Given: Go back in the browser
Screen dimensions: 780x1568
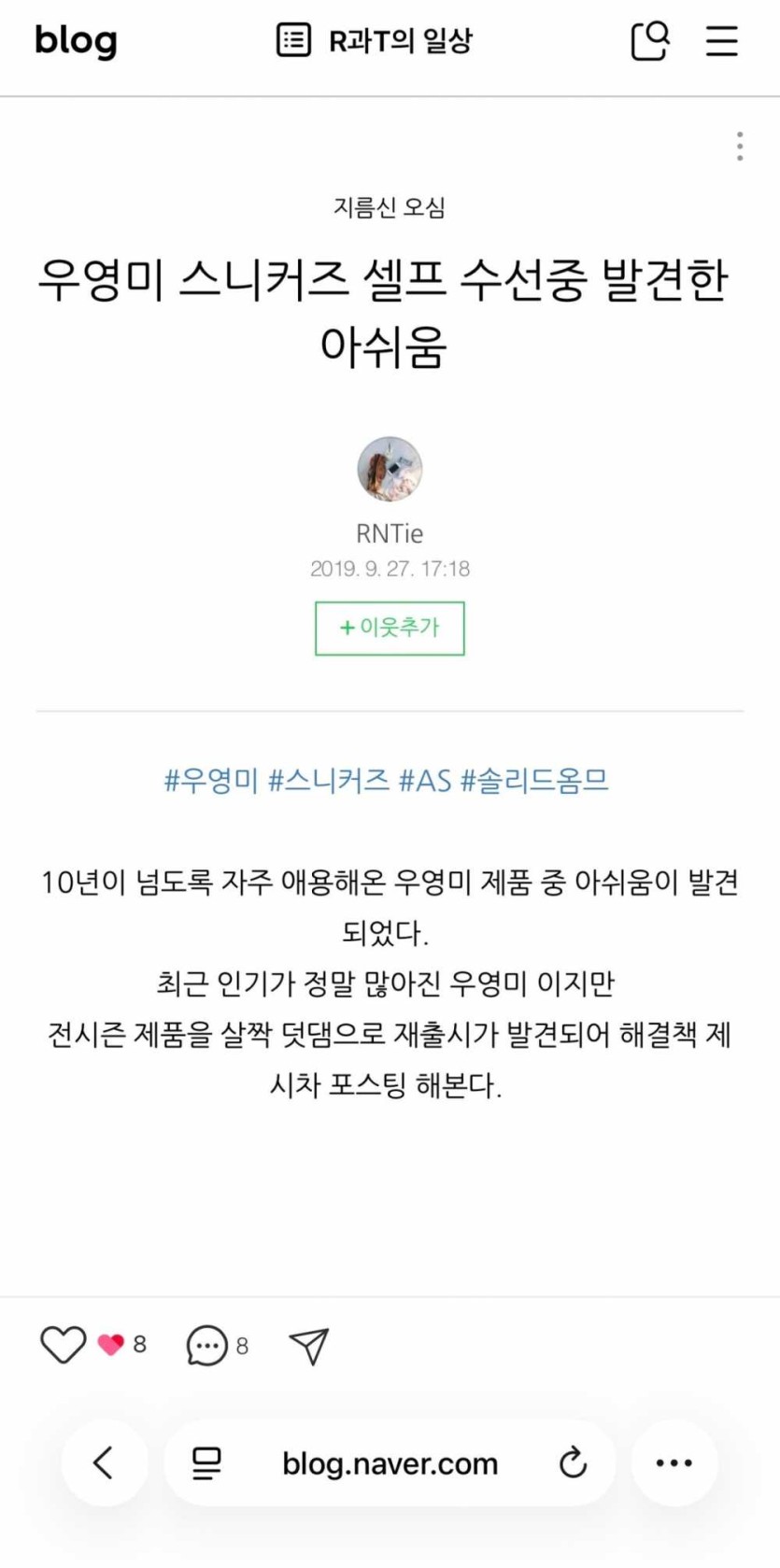Looking at the screenshot, I should (x=104, y=1462).
